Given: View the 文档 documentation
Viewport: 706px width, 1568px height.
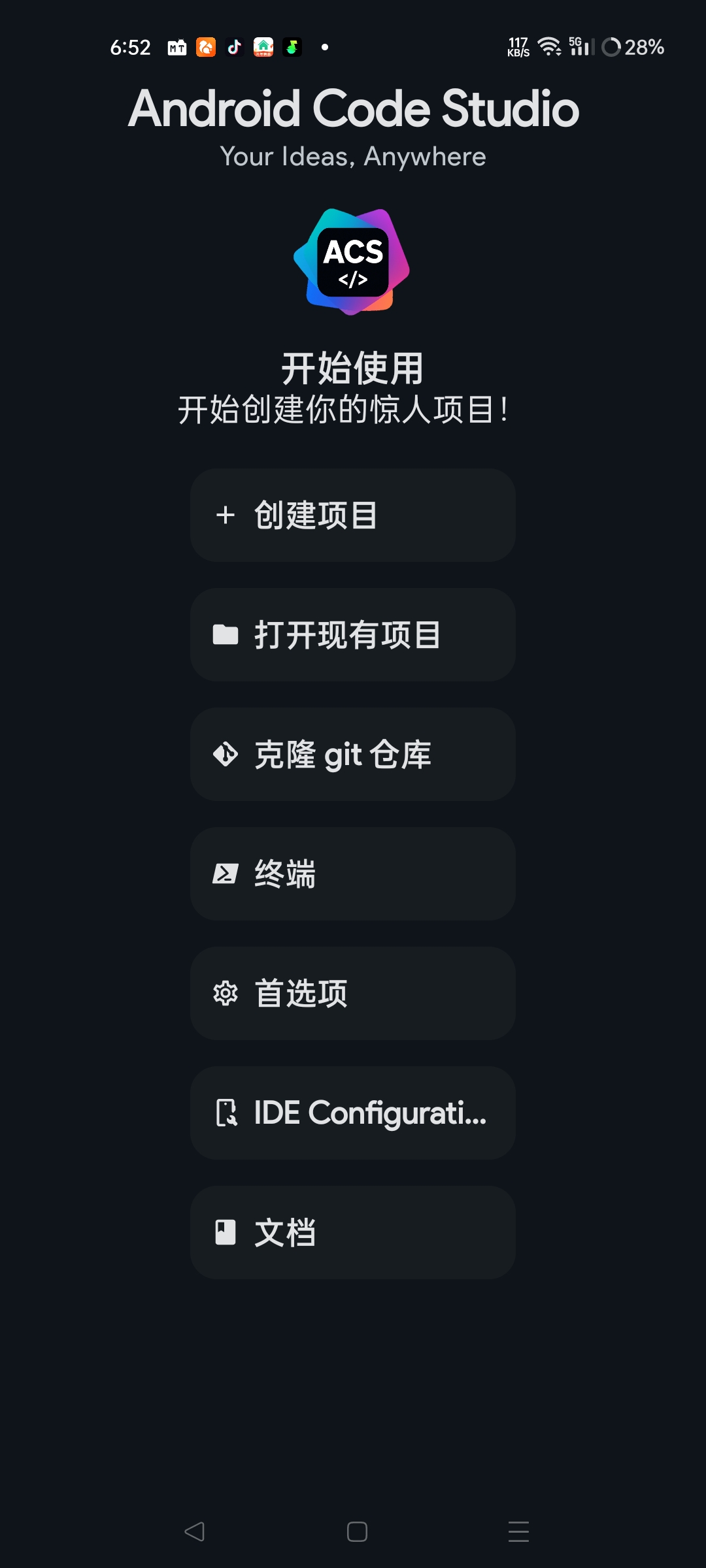Looking at the screenshot, I should coord(353,1232).
